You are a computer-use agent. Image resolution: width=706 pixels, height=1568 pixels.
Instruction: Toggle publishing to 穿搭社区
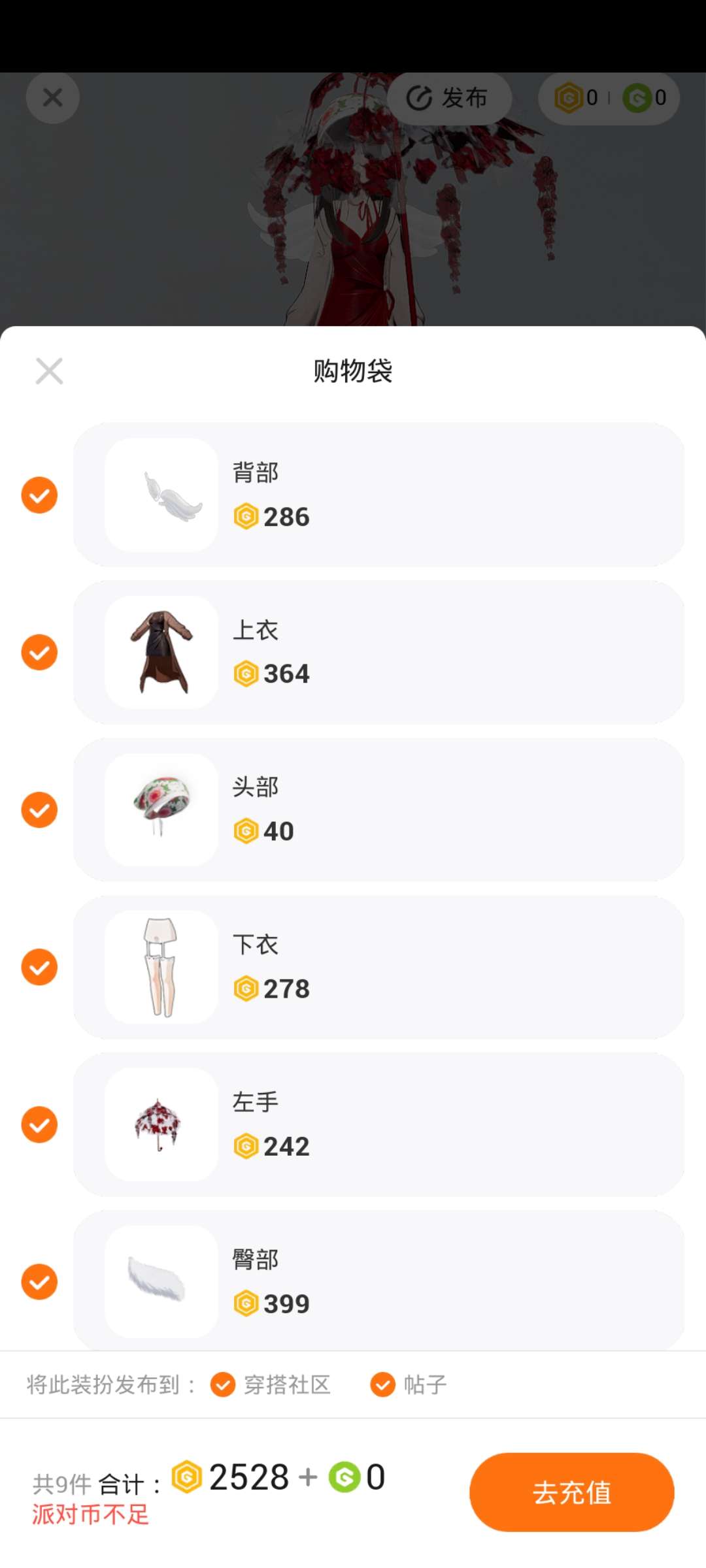point(223,1384)
